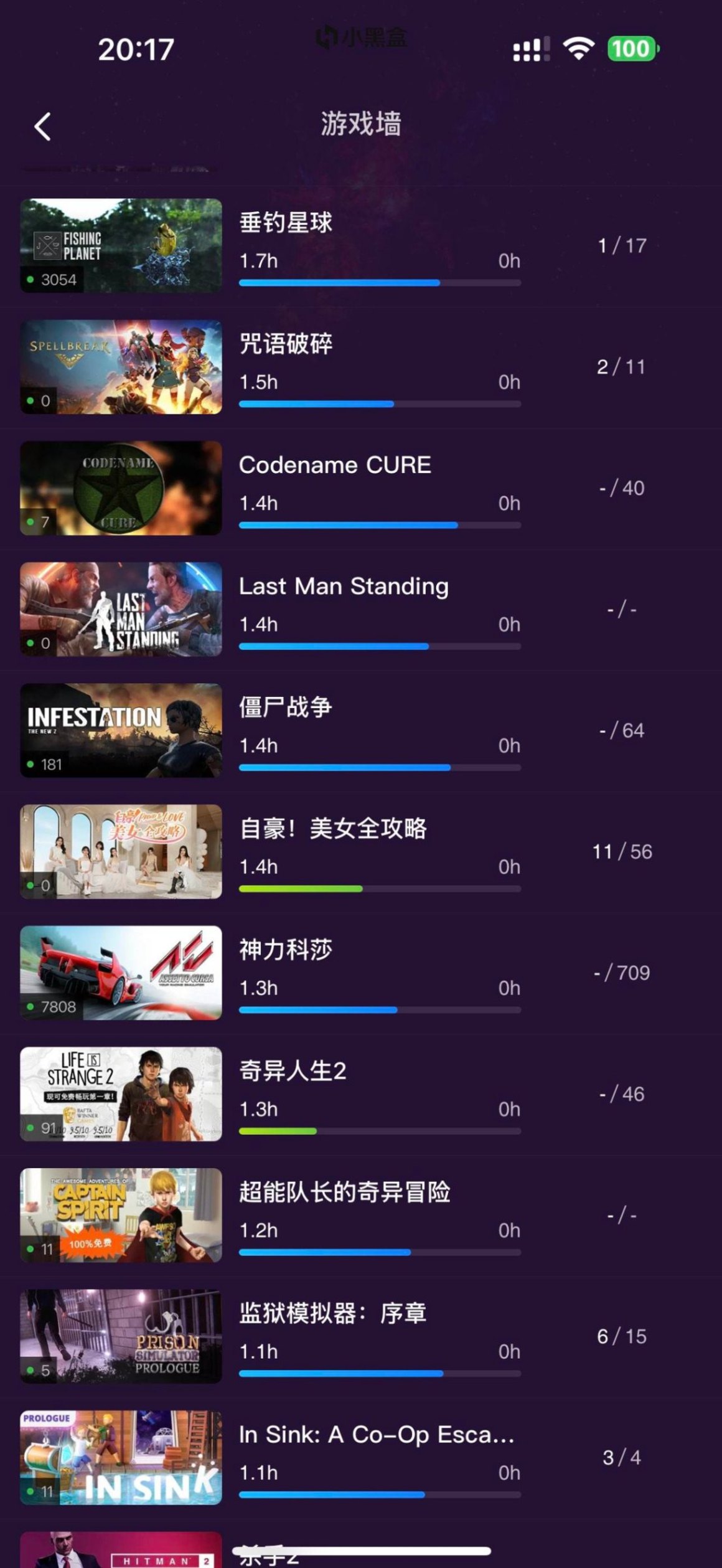This screenshot has height=1568, width=722.
Task: Select the Codename CURE game entry
Action: (x=361, y=488)
